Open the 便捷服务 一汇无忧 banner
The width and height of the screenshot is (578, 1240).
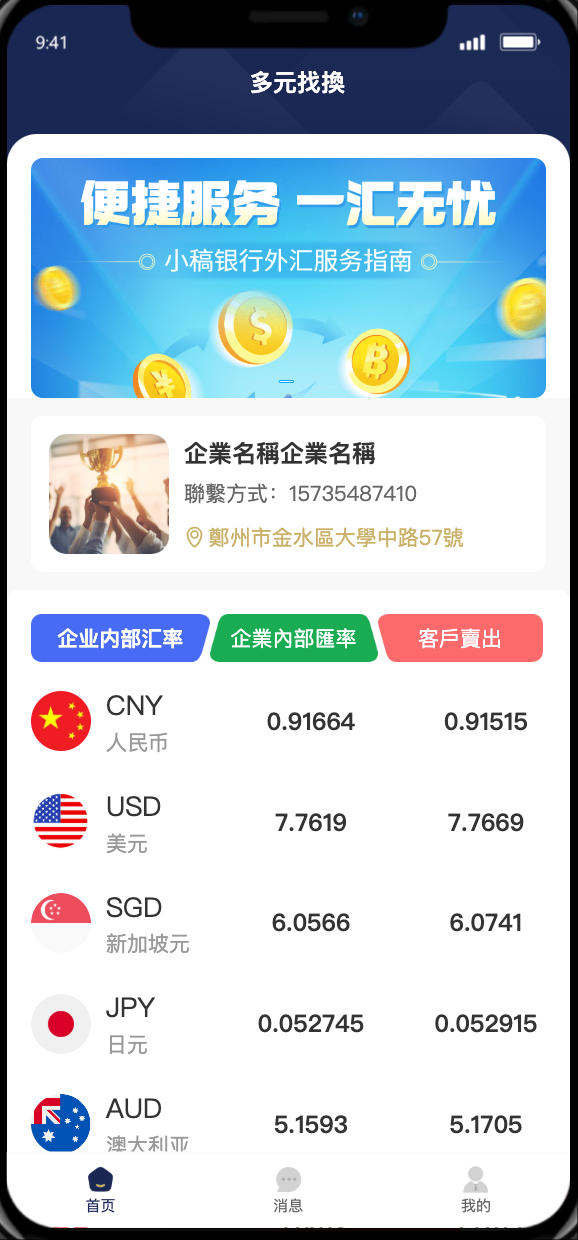click(288, 278)
